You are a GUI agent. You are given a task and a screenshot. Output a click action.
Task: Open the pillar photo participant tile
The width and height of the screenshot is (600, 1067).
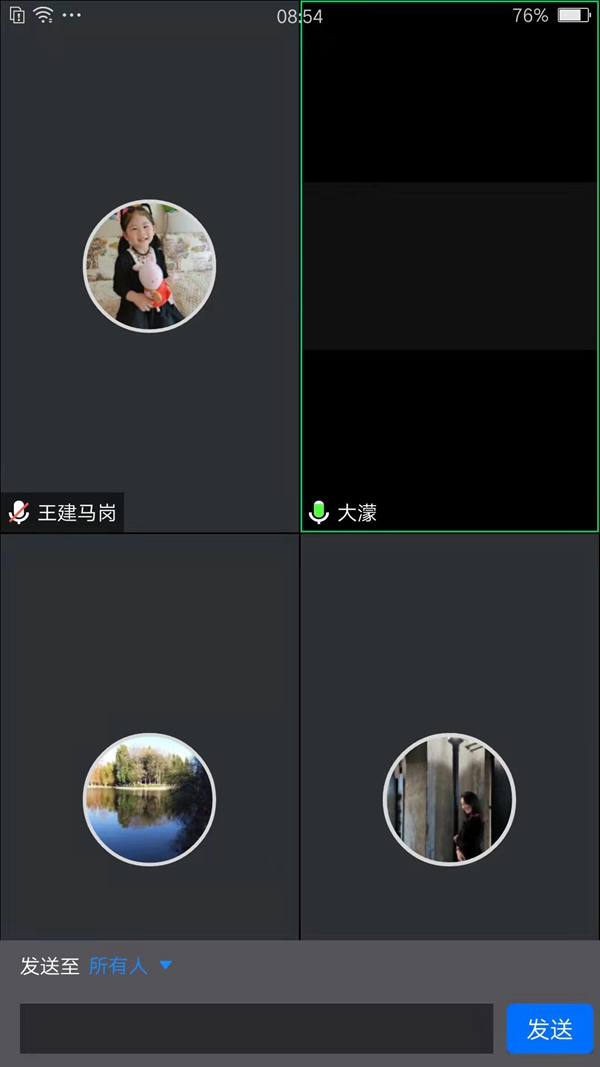(449, 799)
